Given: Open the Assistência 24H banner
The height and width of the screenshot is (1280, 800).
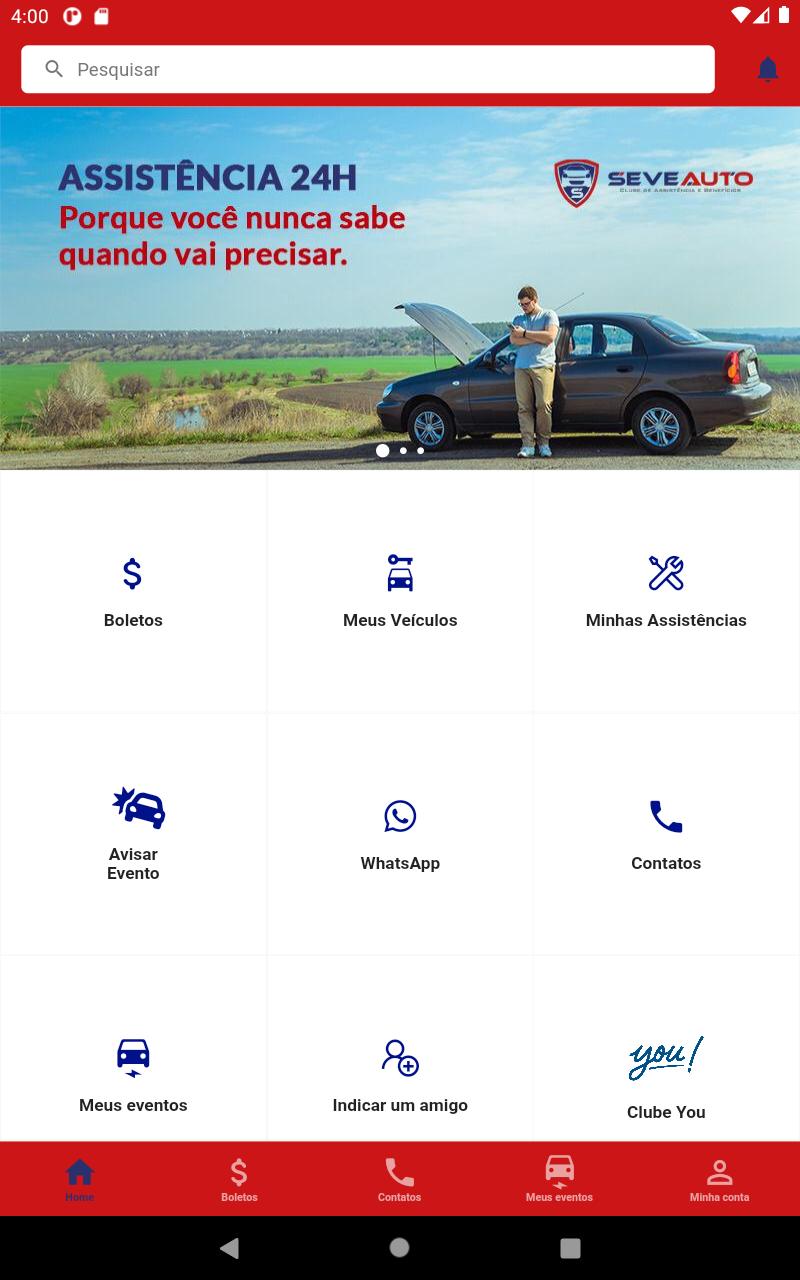Looking at the screenshot, I should point(400,288).
